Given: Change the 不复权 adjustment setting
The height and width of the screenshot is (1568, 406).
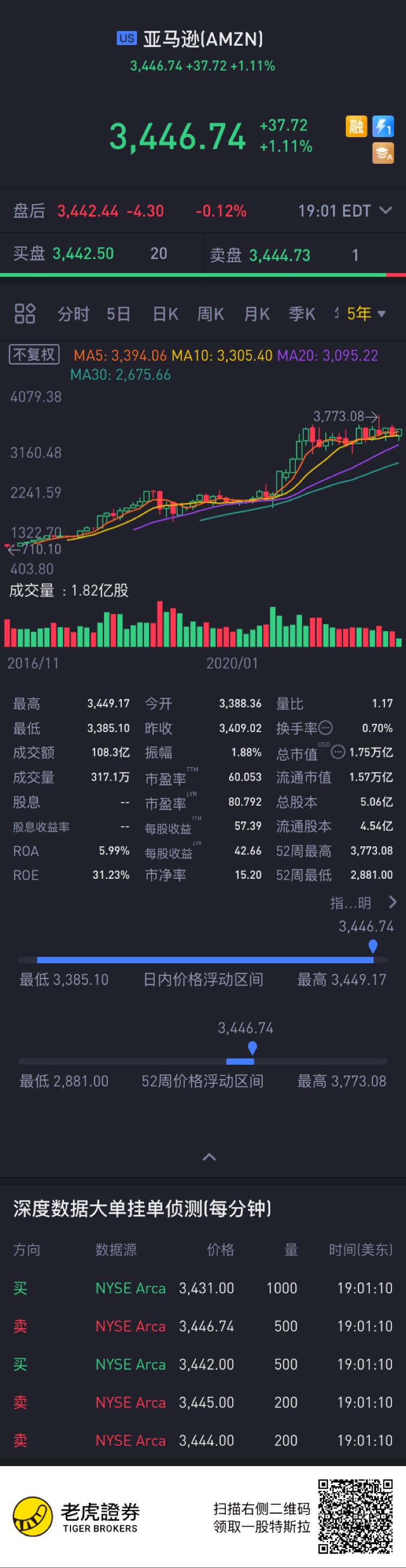Looking at the screenshot, I should coord(34,354).
